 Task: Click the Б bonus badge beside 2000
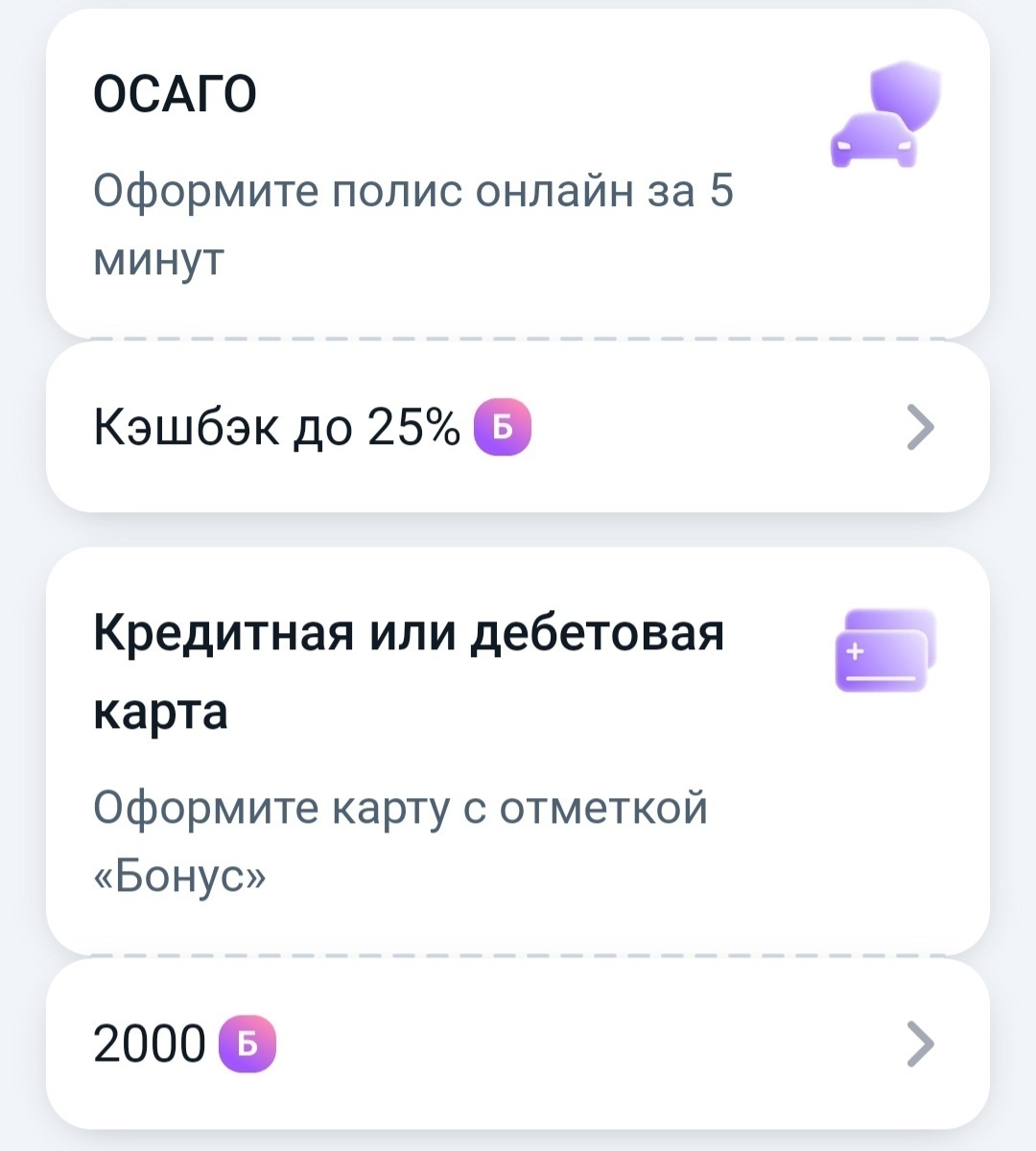(x=247, y=1042)
